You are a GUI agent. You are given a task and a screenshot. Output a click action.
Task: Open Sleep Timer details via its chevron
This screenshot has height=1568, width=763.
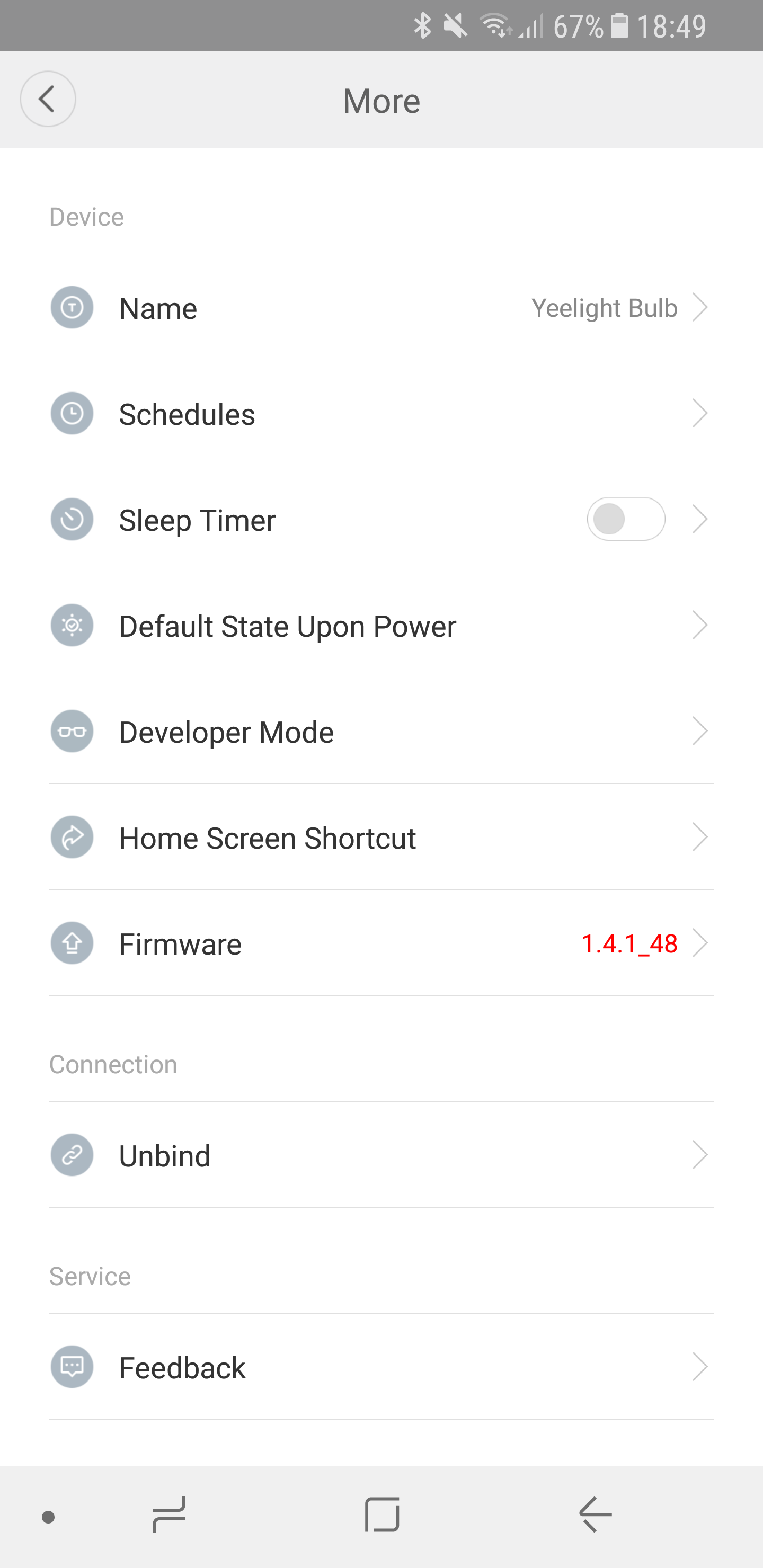tap(699, 519)
